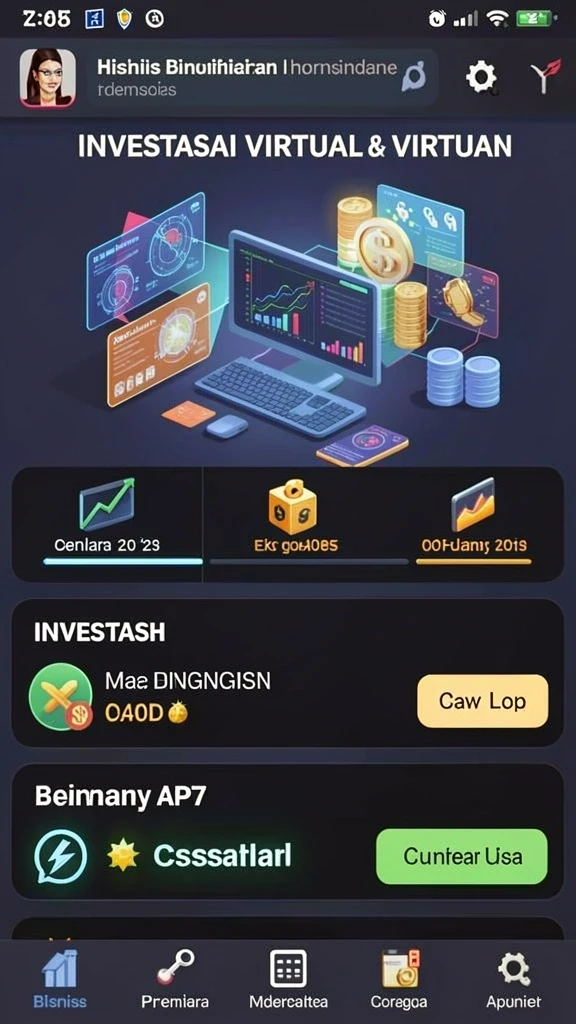Image resolution: width=576 pixels, height=1024 pixels.
Task: Open the Apuniet tab
Action: [x=514, y=980]
